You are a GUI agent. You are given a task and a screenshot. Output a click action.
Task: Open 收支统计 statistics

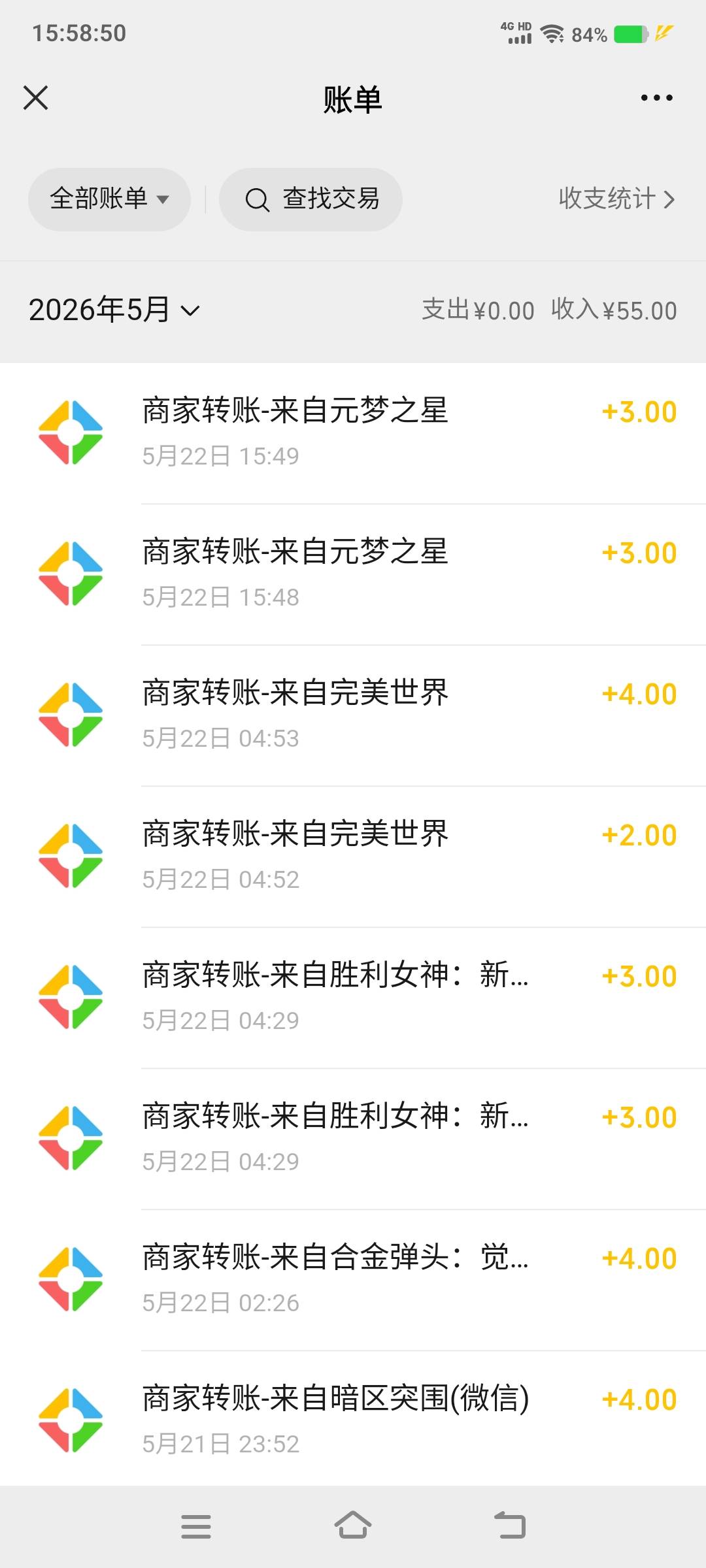click(x=616, y=199)
